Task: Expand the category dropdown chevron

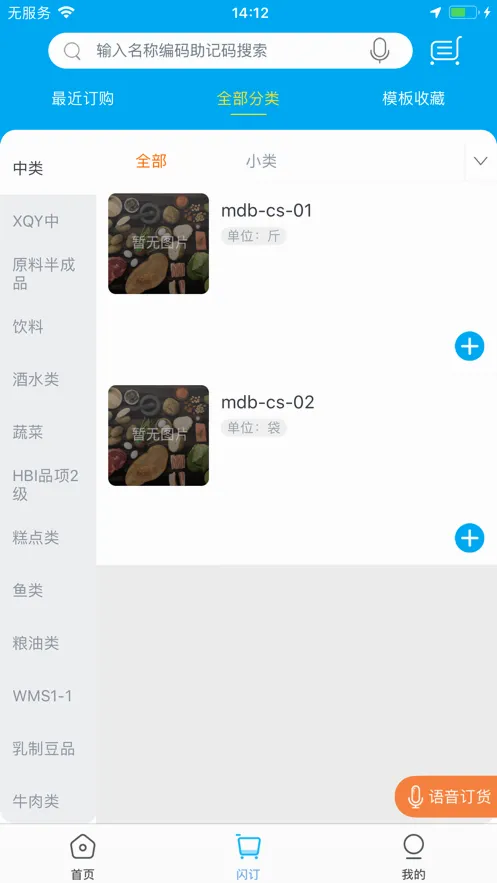Action: [x=481, y=161]
